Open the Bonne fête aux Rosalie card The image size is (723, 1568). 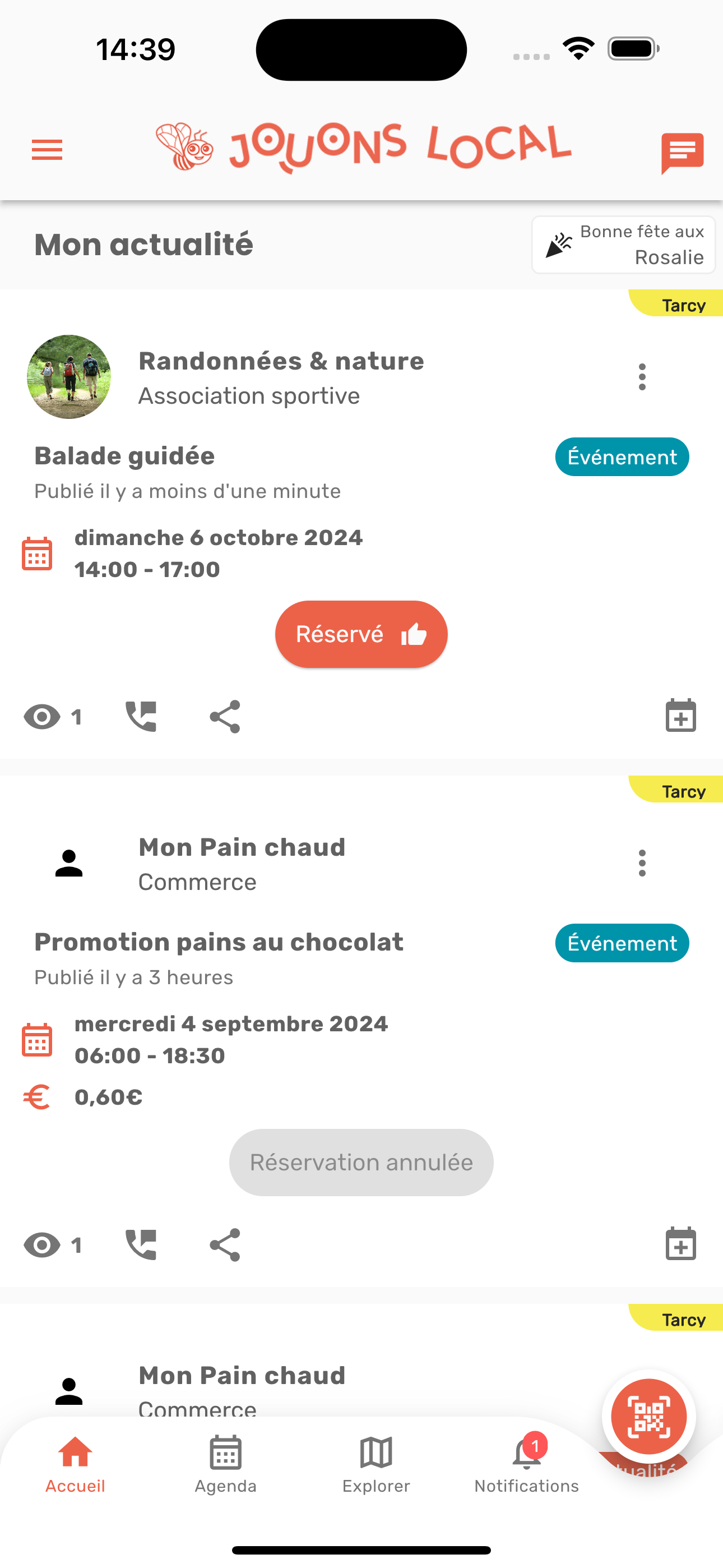click(623, 245)
